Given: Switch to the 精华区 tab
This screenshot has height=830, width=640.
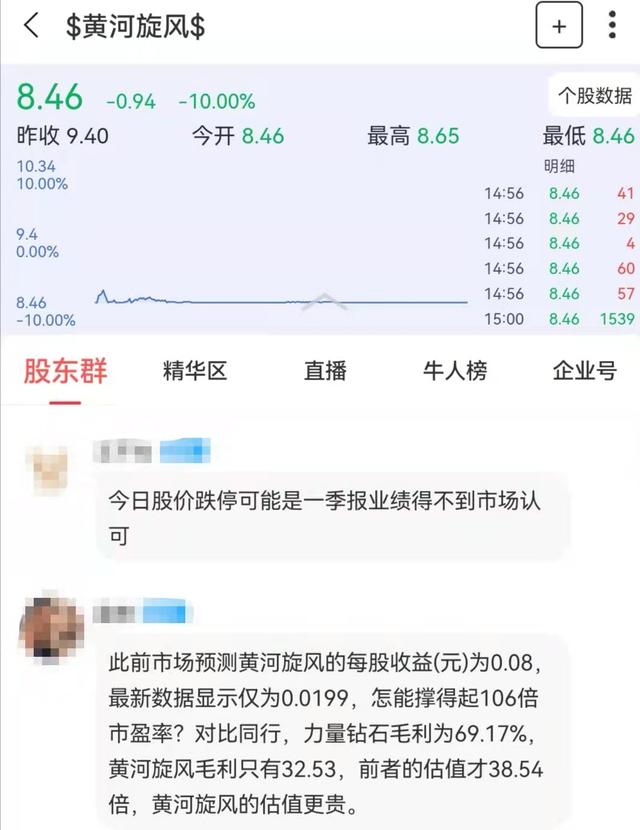Looking at the screenshot, I should (196, 372).
